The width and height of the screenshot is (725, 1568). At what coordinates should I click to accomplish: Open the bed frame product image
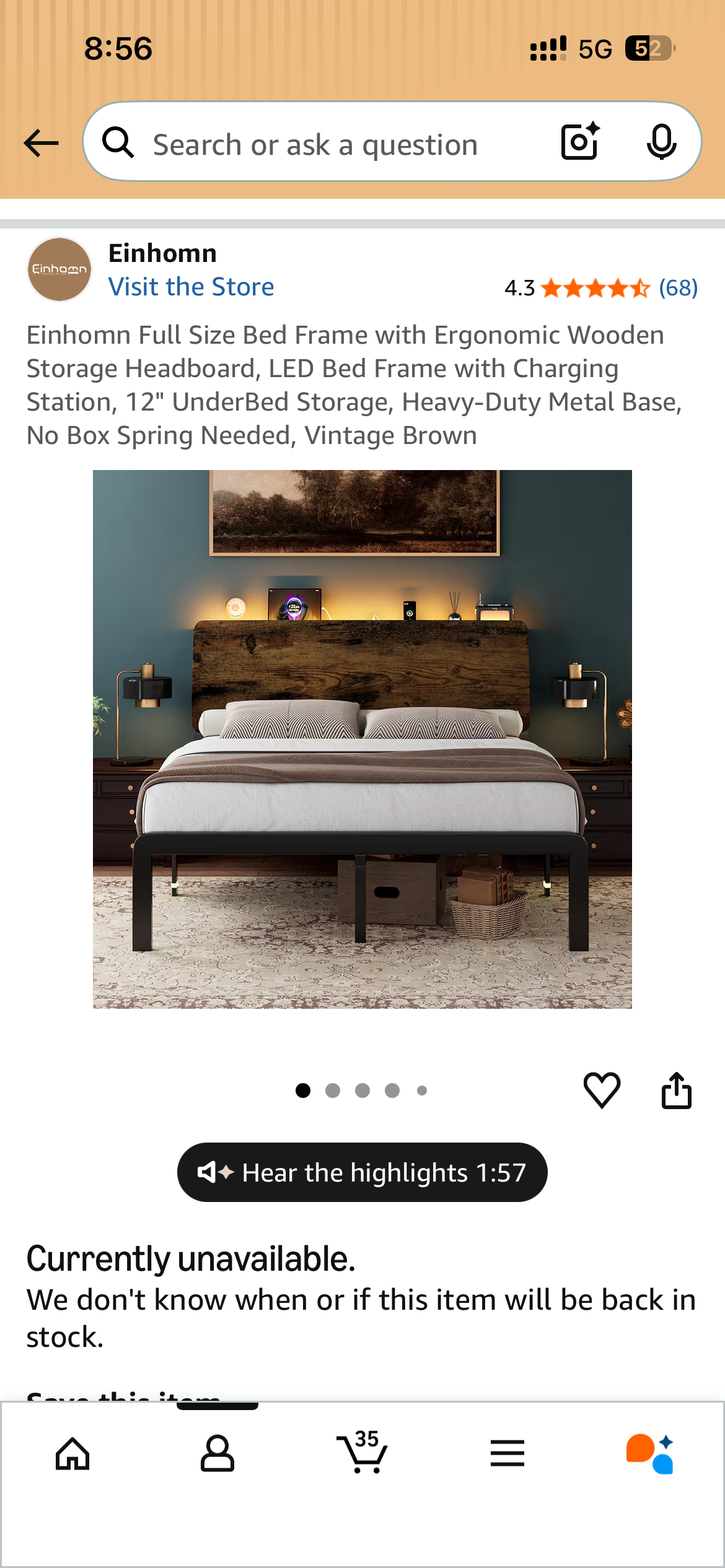pyautogui.click(x=362, y=739)
